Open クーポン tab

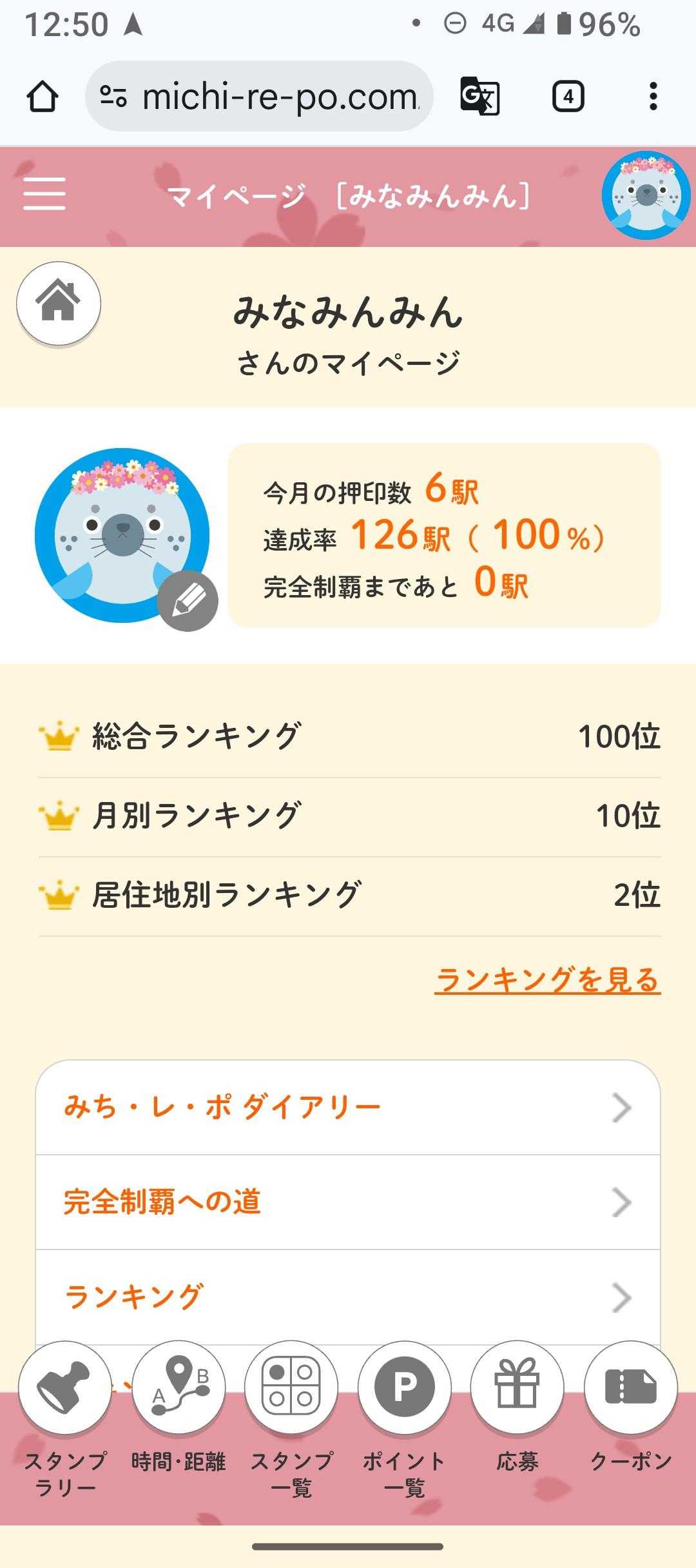click(630, 1400)
